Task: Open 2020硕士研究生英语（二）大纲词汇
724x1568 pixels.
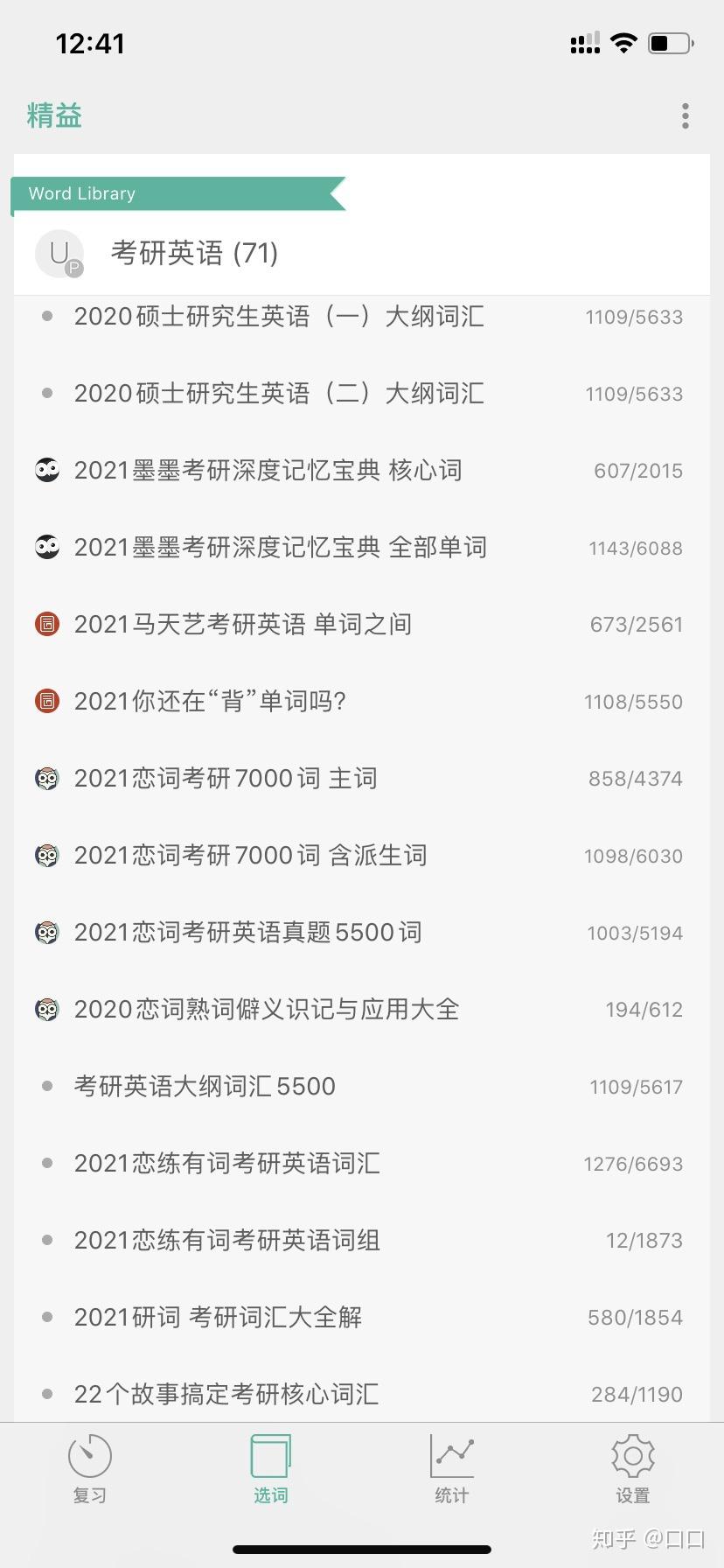Action: (x=279, y=394)
